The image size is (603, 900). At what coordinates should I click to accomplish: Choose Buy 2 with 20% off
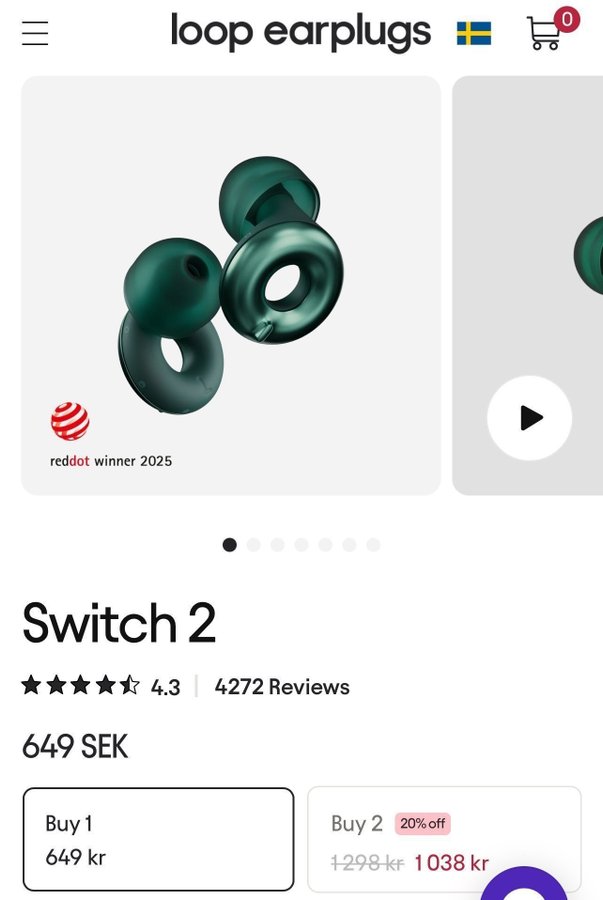[x=443, y=839]
